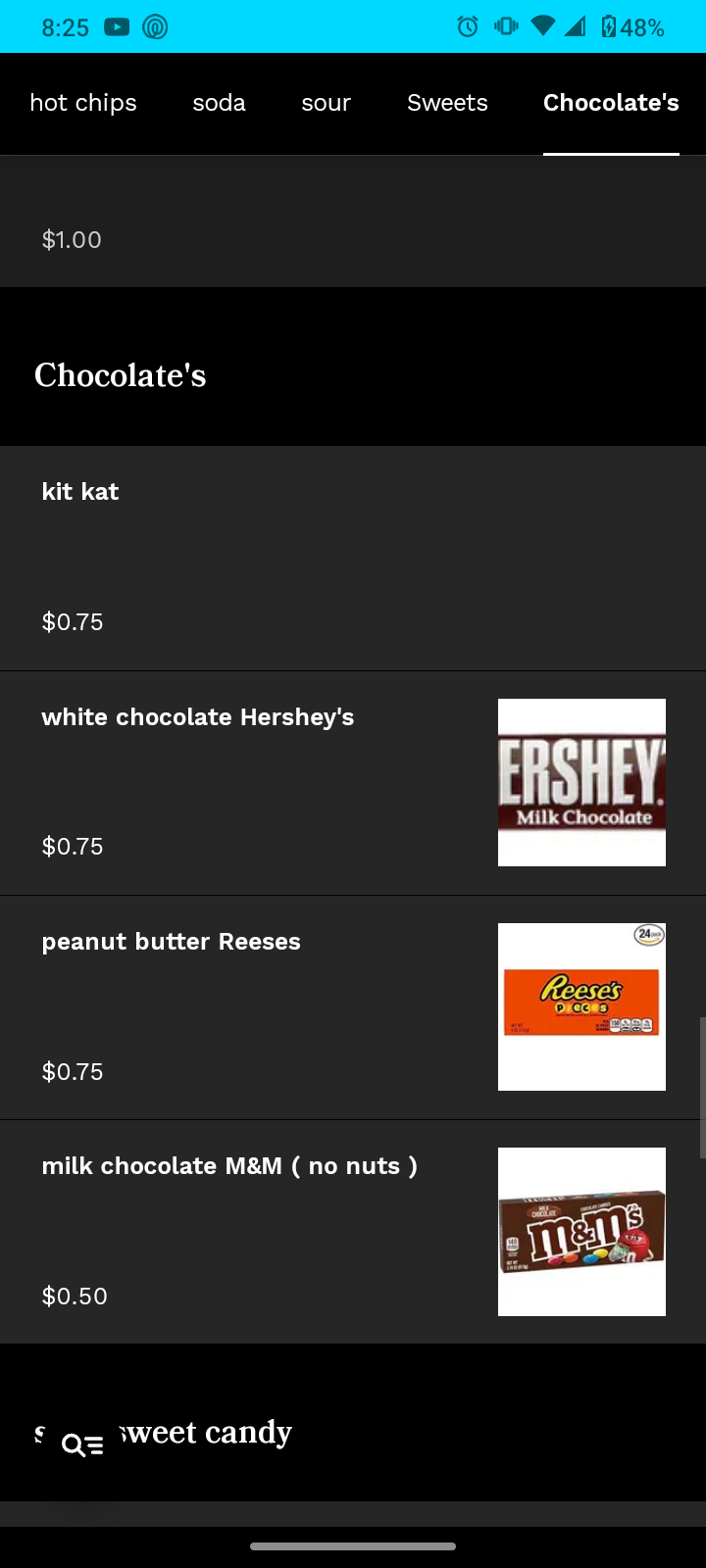Switch to the hot chips tab
Image resolution: width=706 pixels, height=1568 pixels.
click(x=83, y=103)
